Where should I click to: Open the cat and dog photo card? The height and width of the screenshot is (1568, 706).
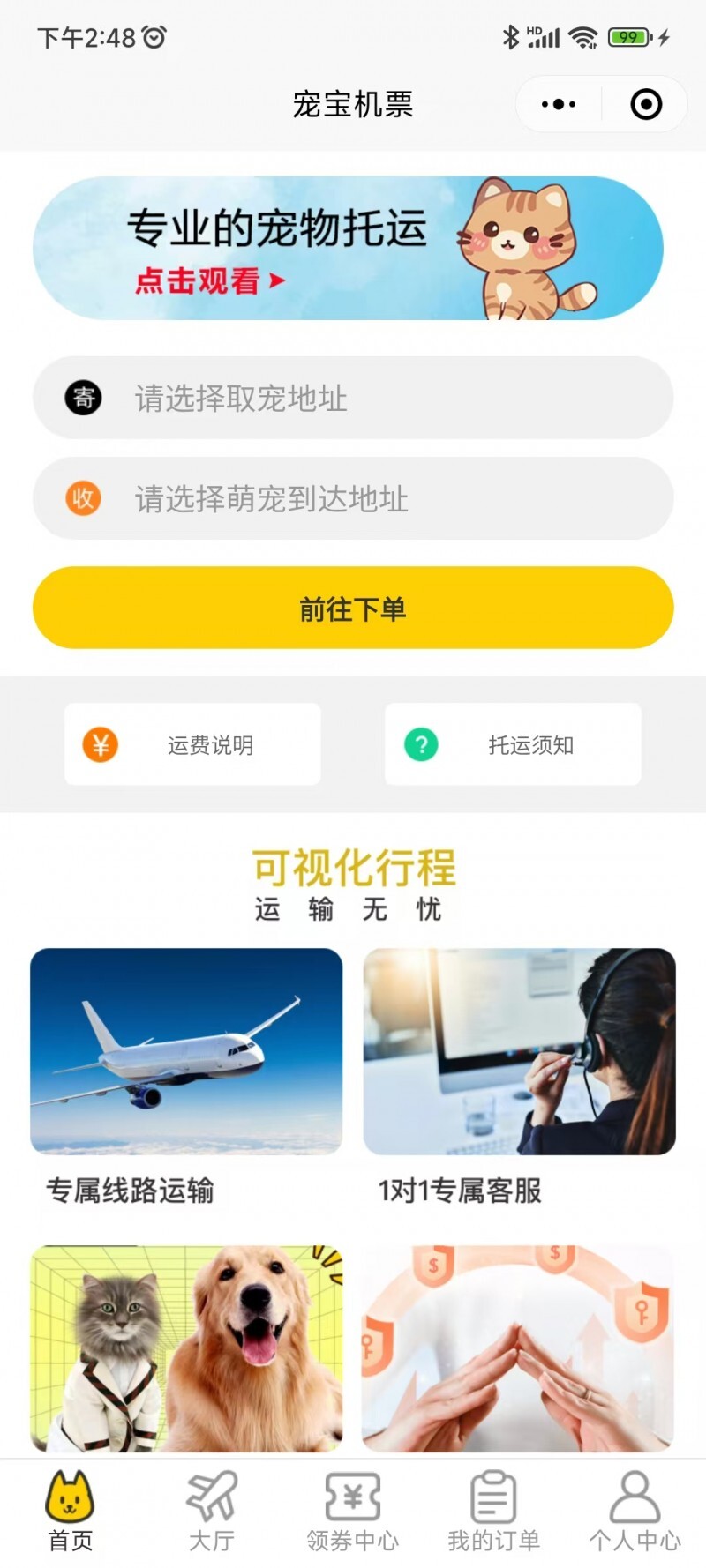[x=186, y=1348]
